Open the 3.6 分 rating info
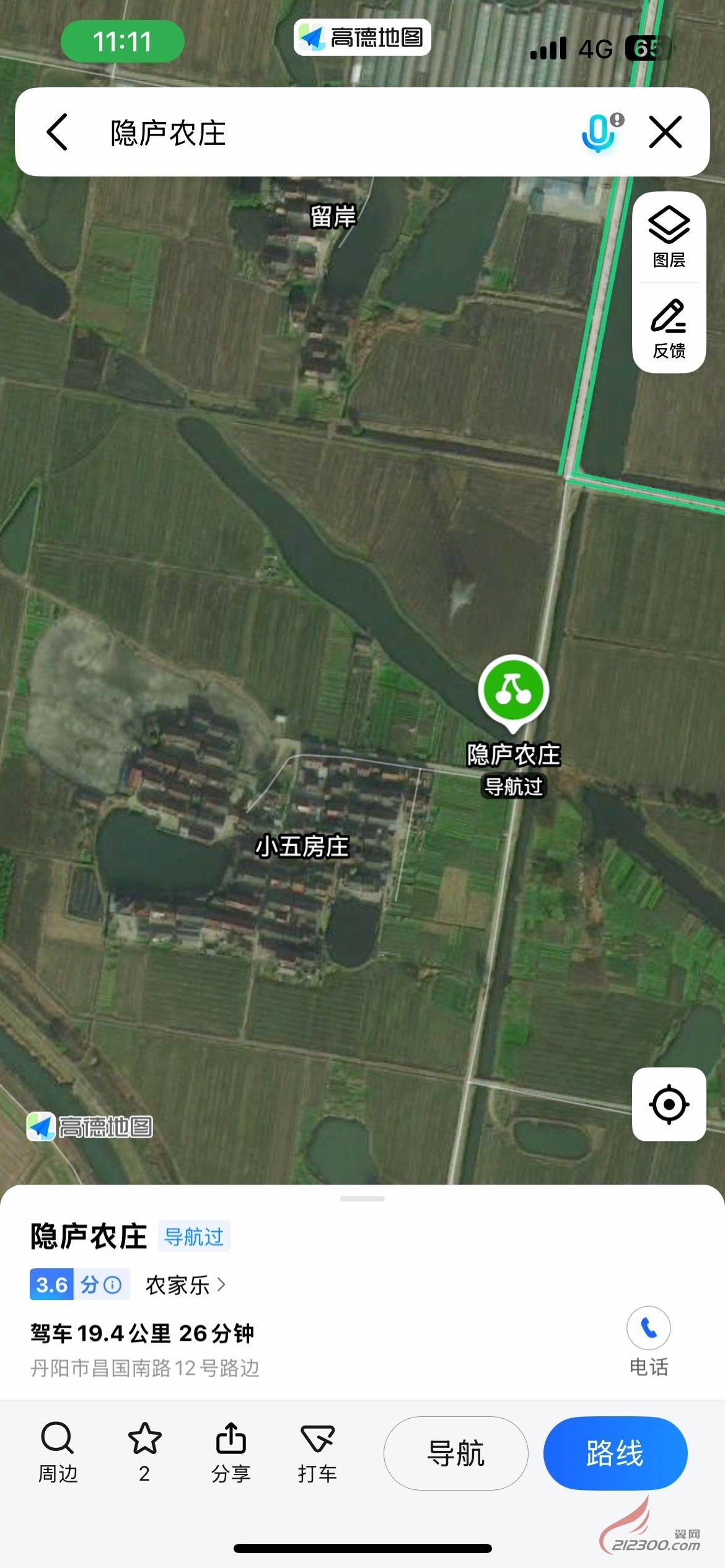Image resolution: width=725 pixels, height=1568 pixels. click(x=79, y=1285)
